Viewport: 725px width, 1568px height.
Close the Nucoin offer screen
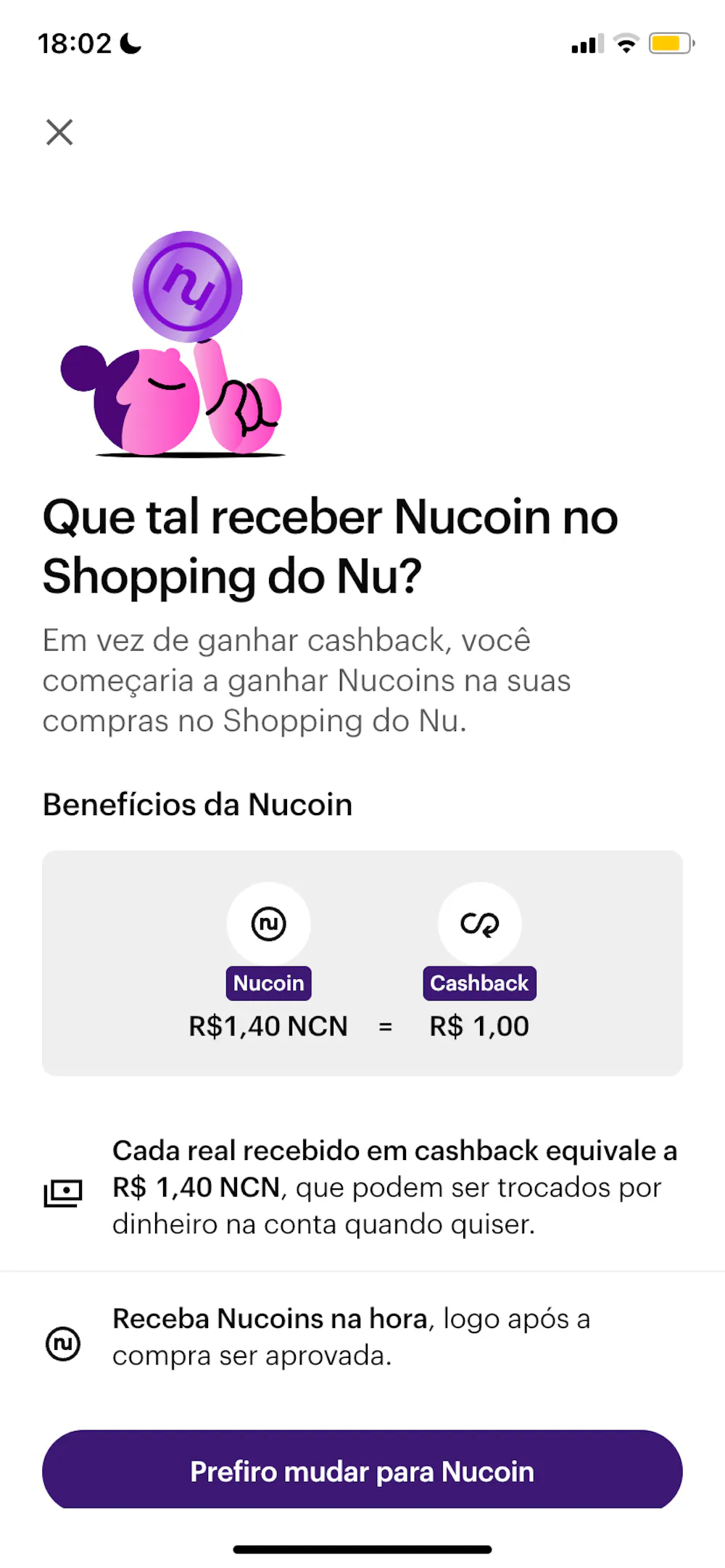[x=59, y=133]
